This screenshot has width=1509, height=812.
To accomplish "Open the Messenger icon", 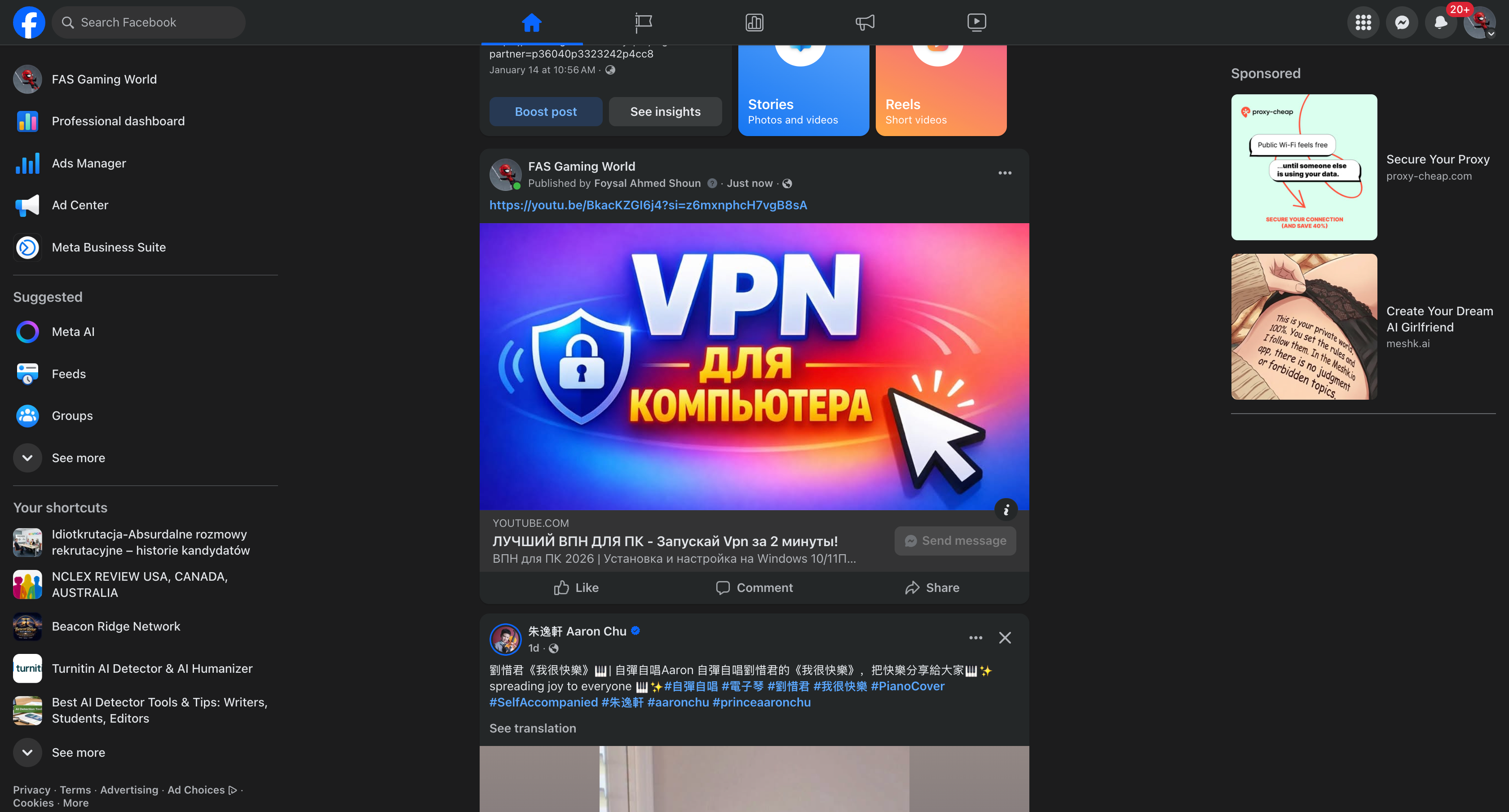I will pyautogui.click(x=1401, y=22).
